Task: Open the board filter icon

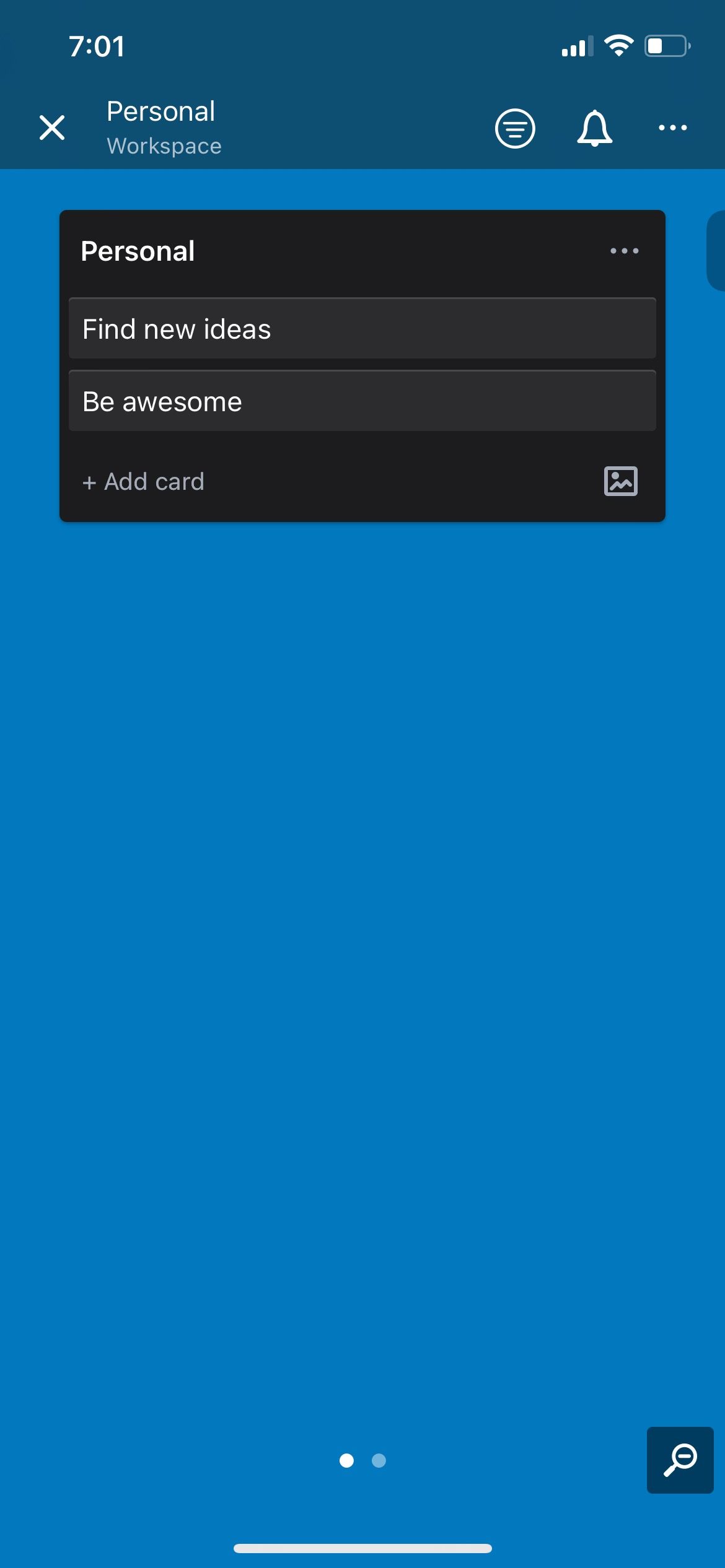Action: coord(514,128)
